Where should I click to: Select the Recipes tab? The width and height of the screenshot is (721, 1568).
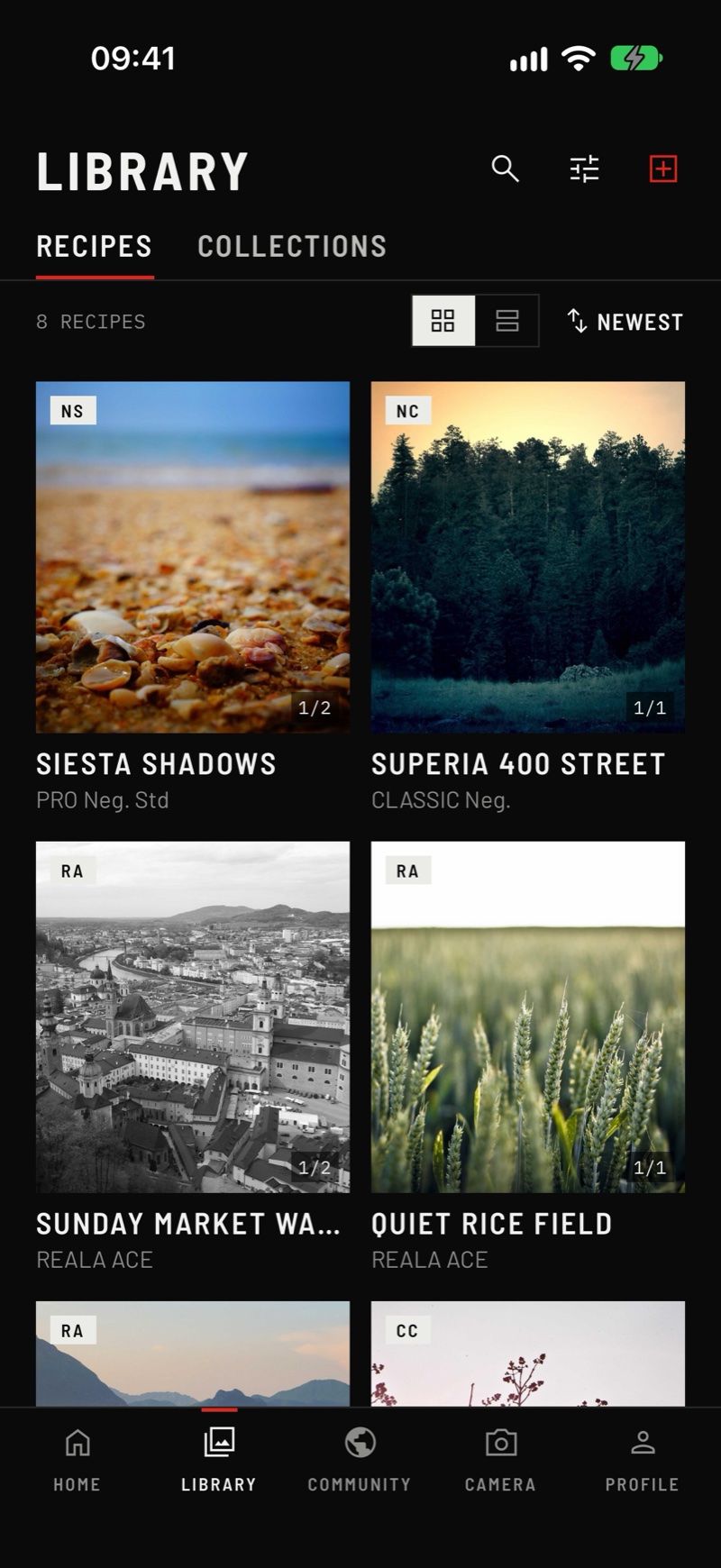point(95,246)
